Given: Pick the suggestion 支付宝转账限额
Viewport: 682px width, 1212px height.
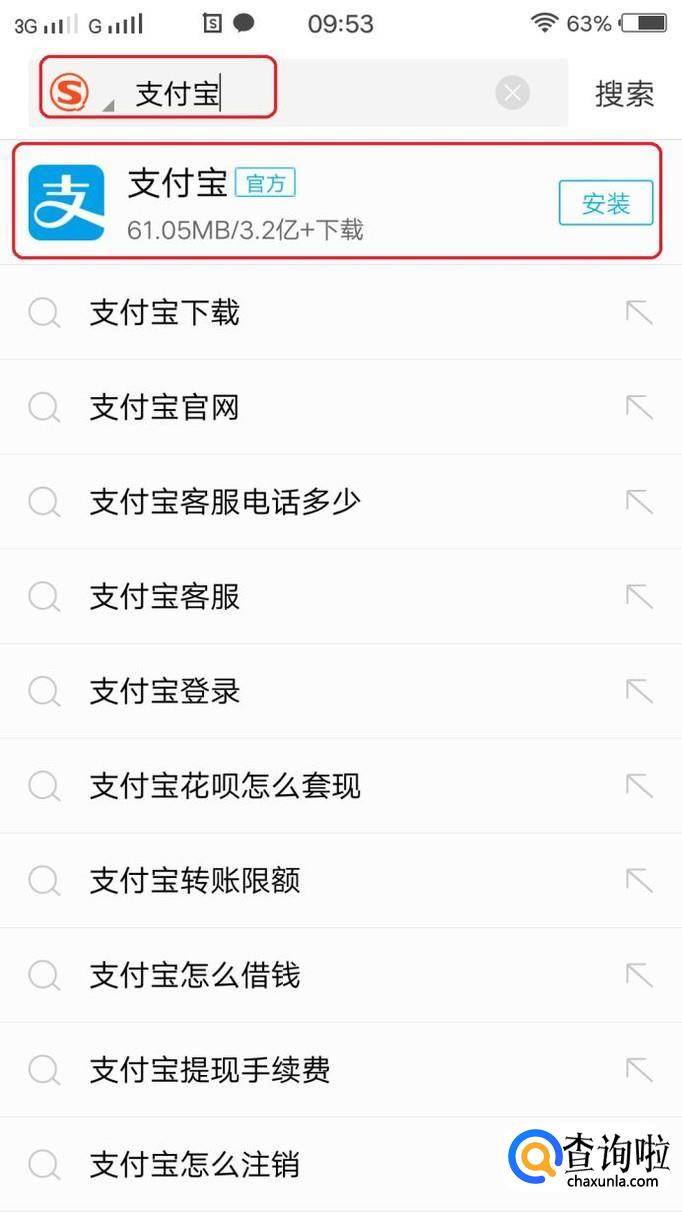Looking at the screenshot, I should (x=195, y=881).
